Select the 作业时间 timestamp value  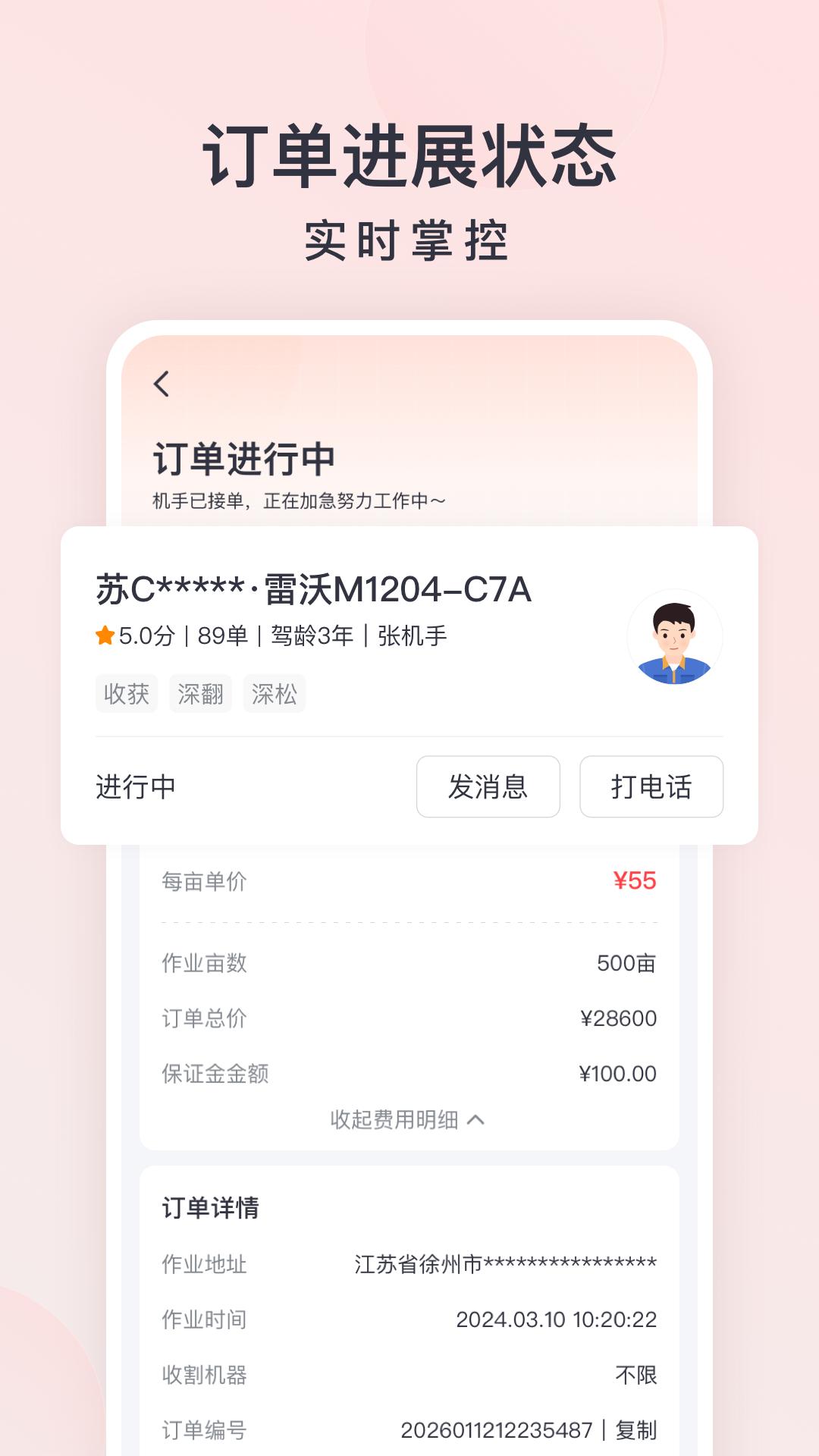click(557, 1319)
